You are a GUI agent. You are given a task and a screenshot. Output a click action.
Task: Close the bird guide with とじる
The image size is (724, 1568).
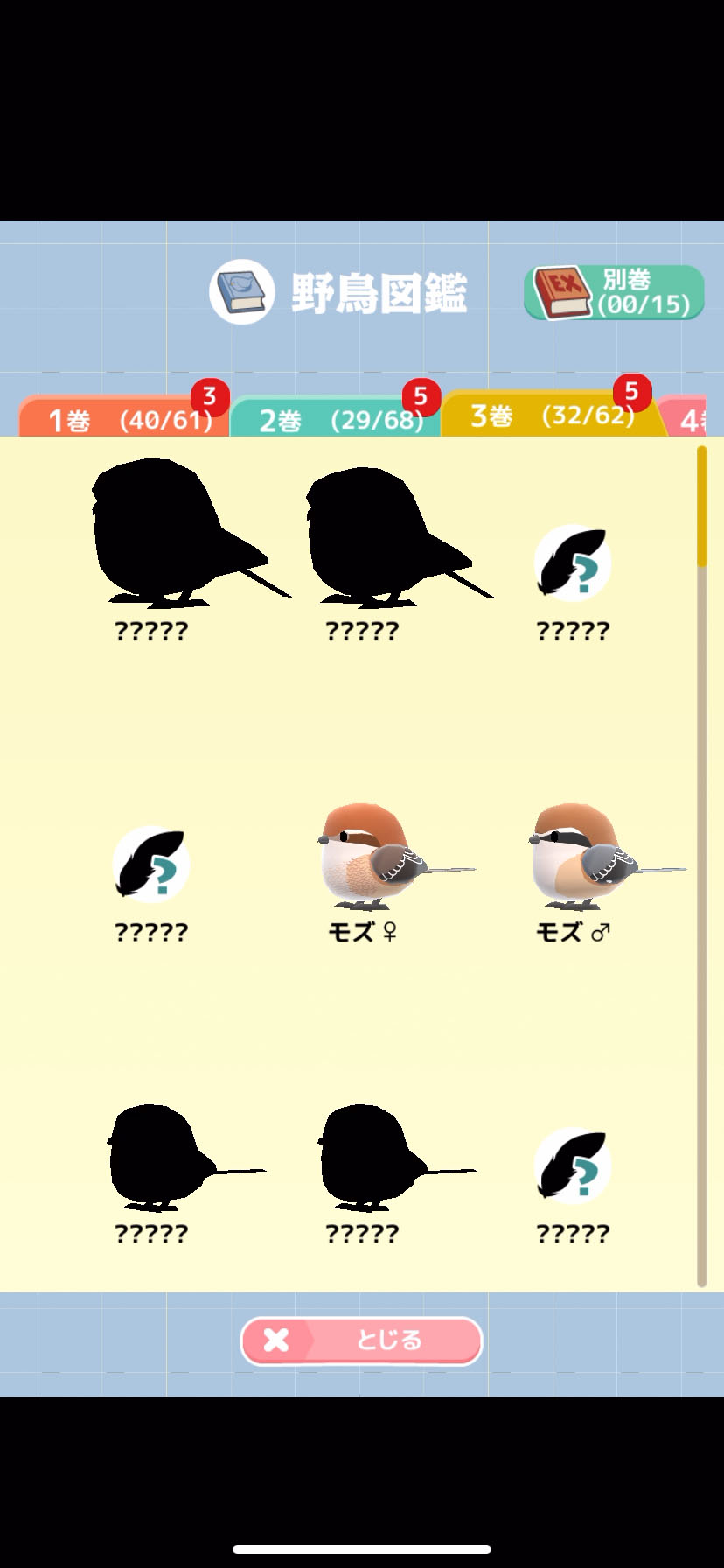pos(361,1340)
